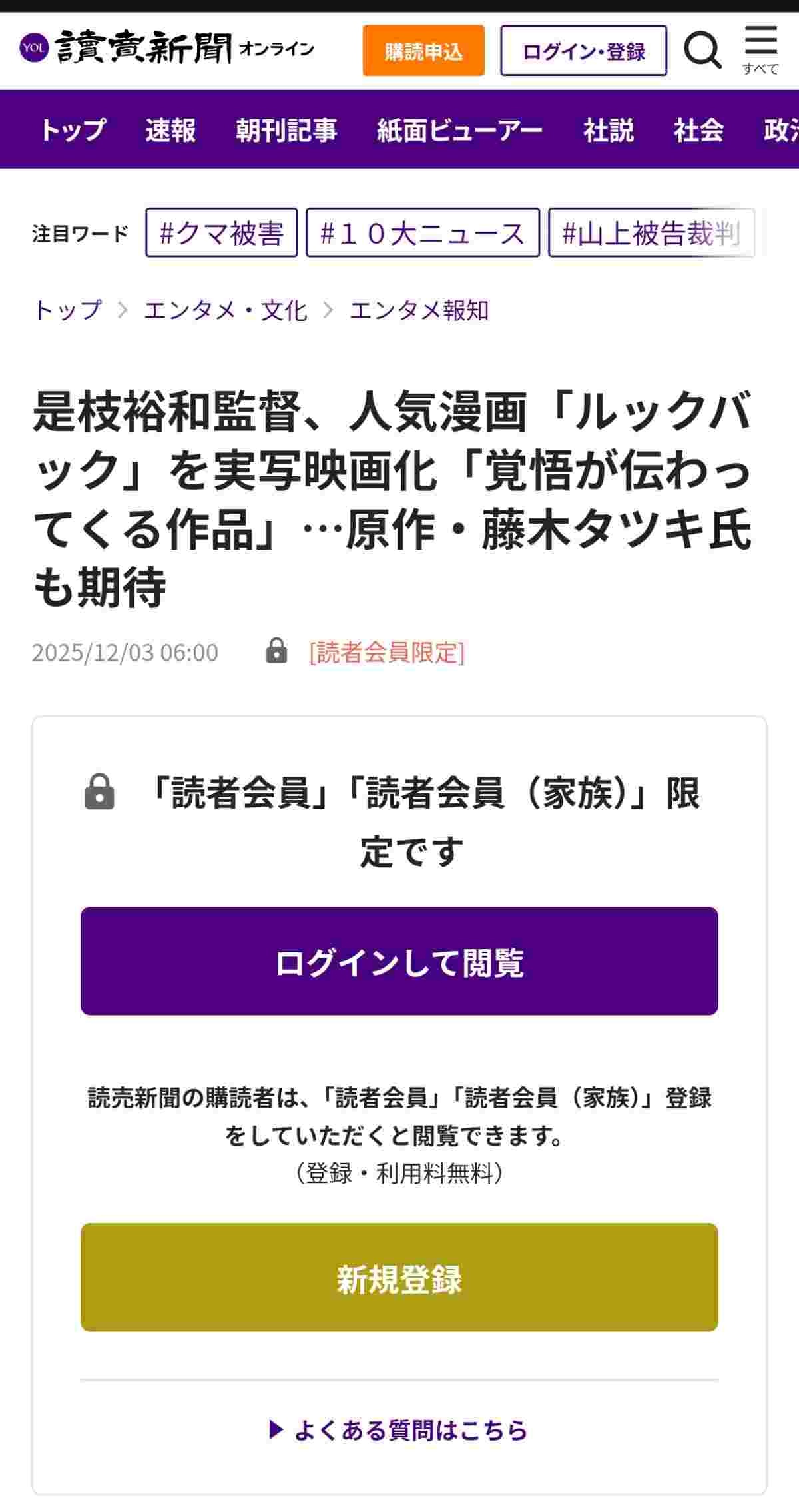Open the search magnifier icon
The width and height of the screenshot is (799, 1512).
tap(702, 50)
